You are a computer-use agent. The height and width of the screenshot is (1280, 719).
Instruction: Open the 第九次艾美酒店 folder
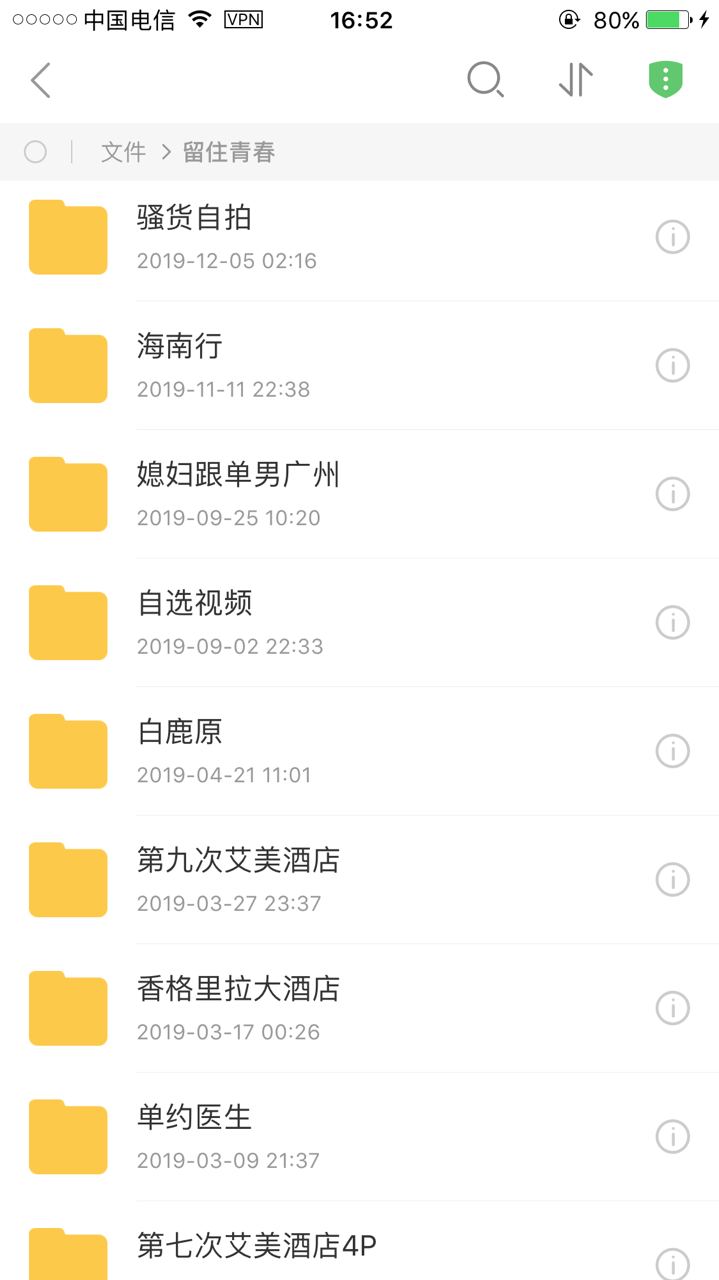point(238,879)
